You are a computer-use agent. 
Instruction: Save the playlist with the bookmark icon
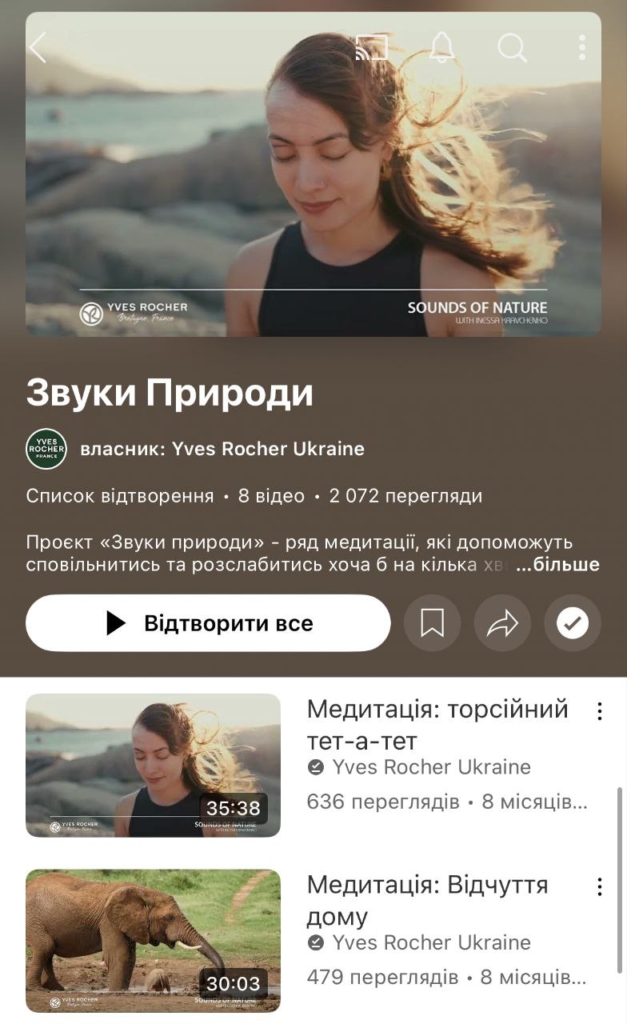(432, 623)
